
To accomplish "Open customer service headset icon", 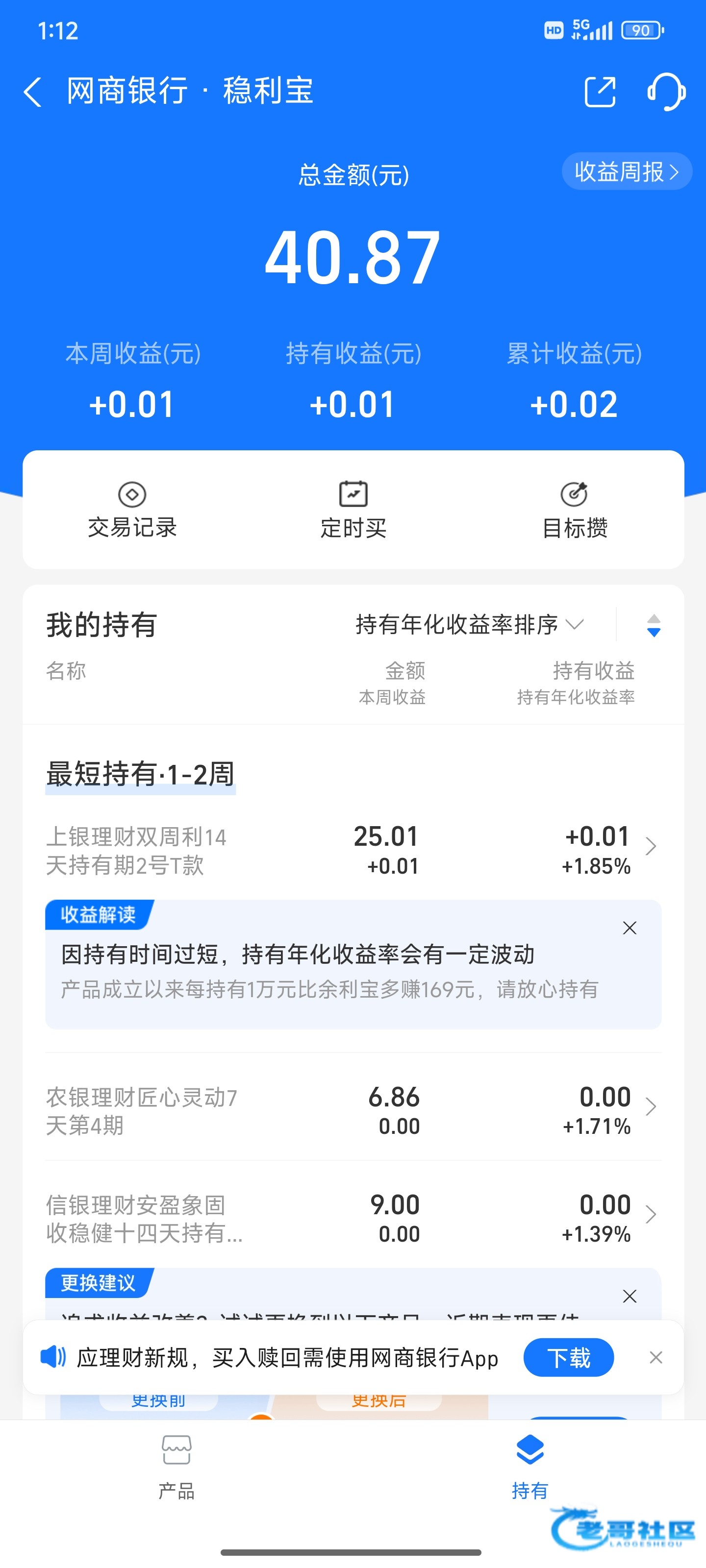I will [666, 92].
